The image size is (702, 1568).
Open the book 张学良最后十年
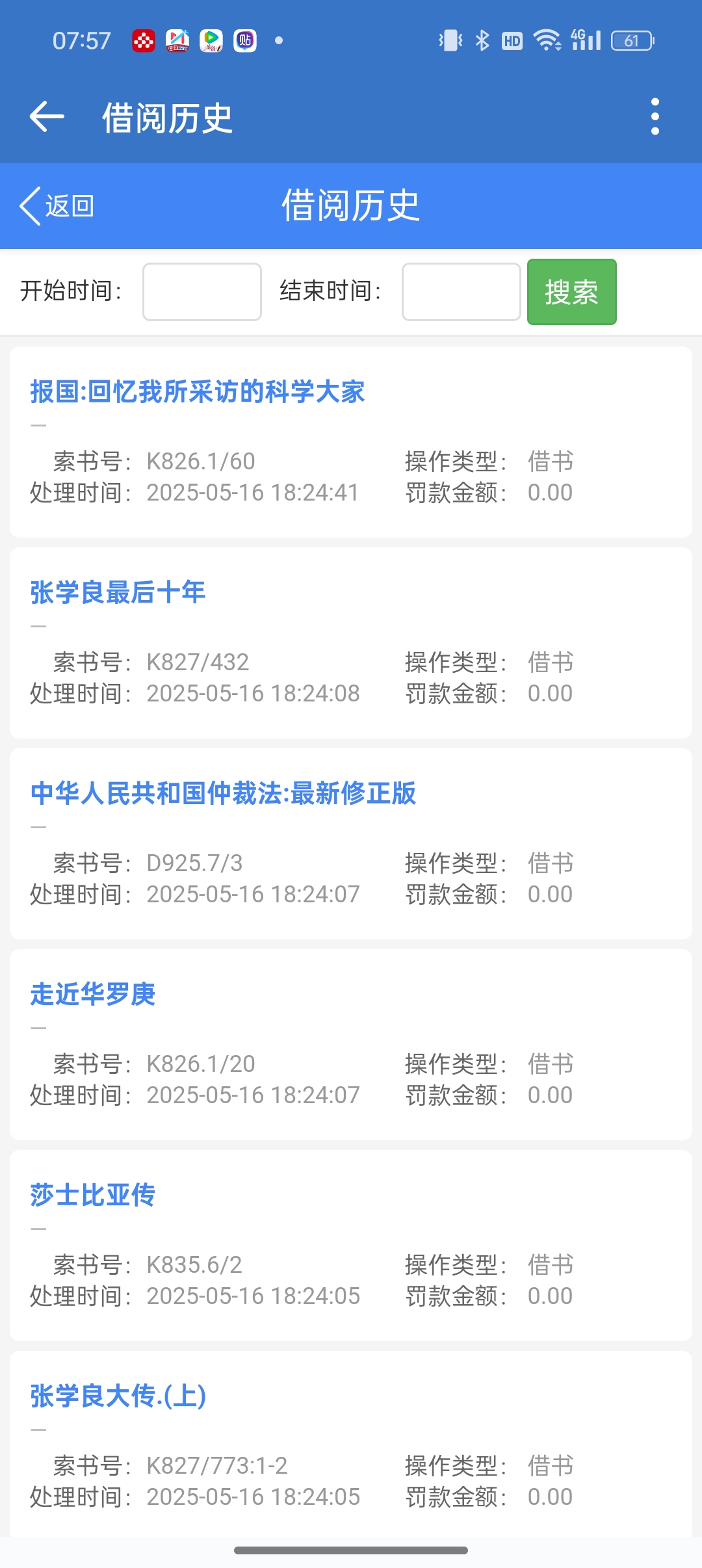tap(118, 593)
